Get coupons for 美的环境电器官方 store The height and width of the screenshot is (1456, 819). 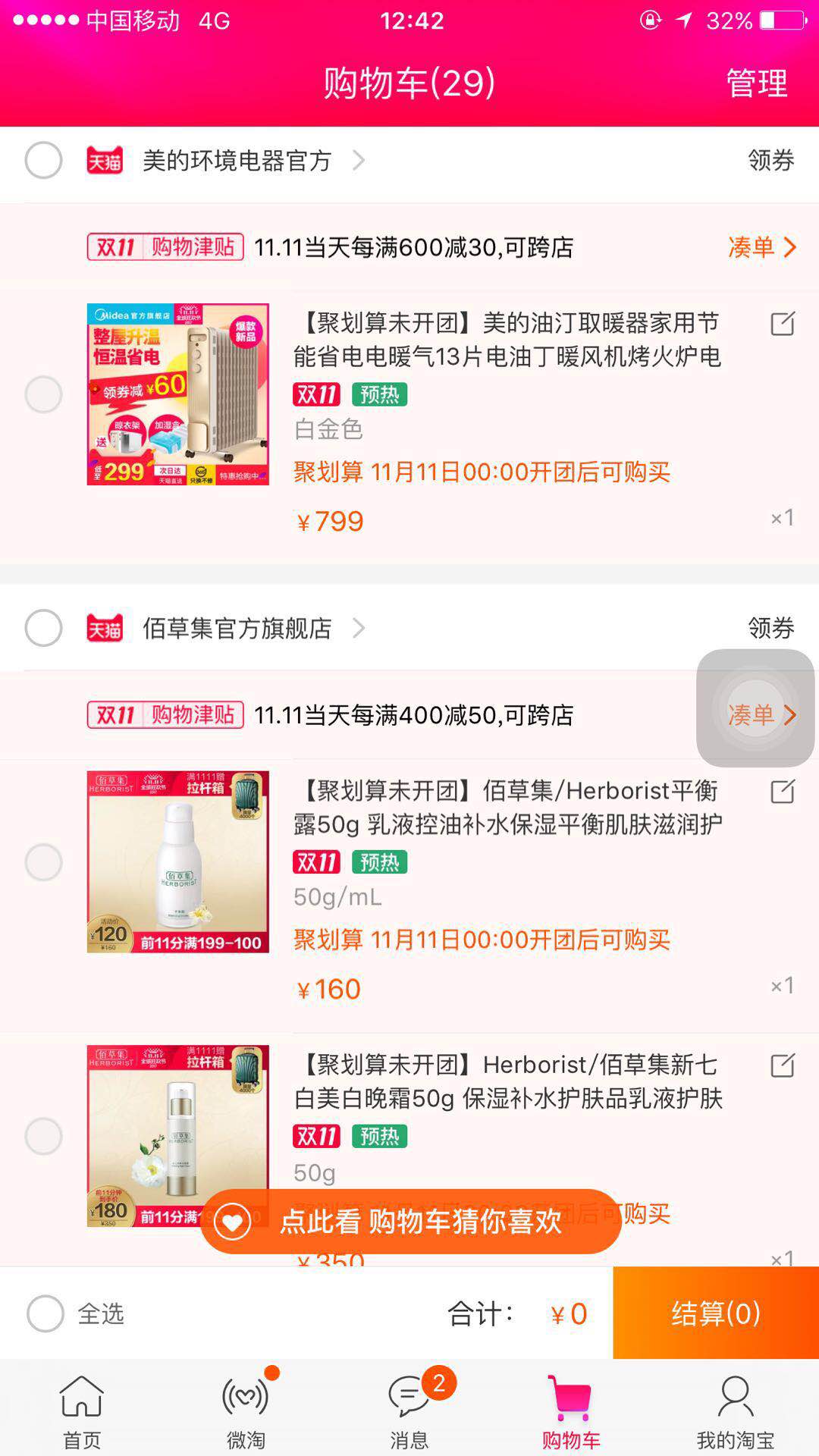(x=770, y=160)
